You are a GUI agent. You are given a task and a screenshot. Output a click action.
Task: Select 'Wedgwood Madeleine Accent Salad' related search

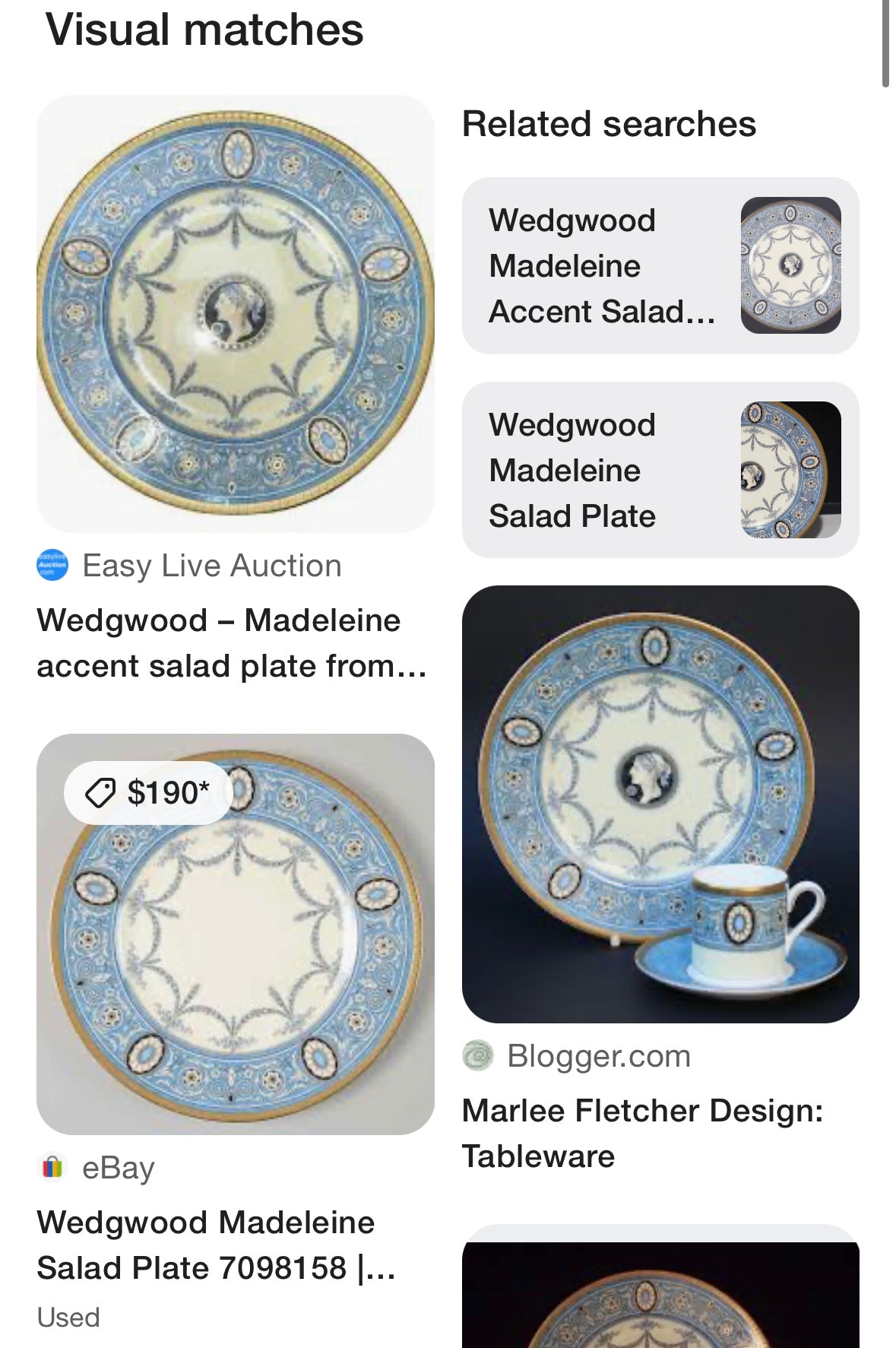(x=660, y=266)
